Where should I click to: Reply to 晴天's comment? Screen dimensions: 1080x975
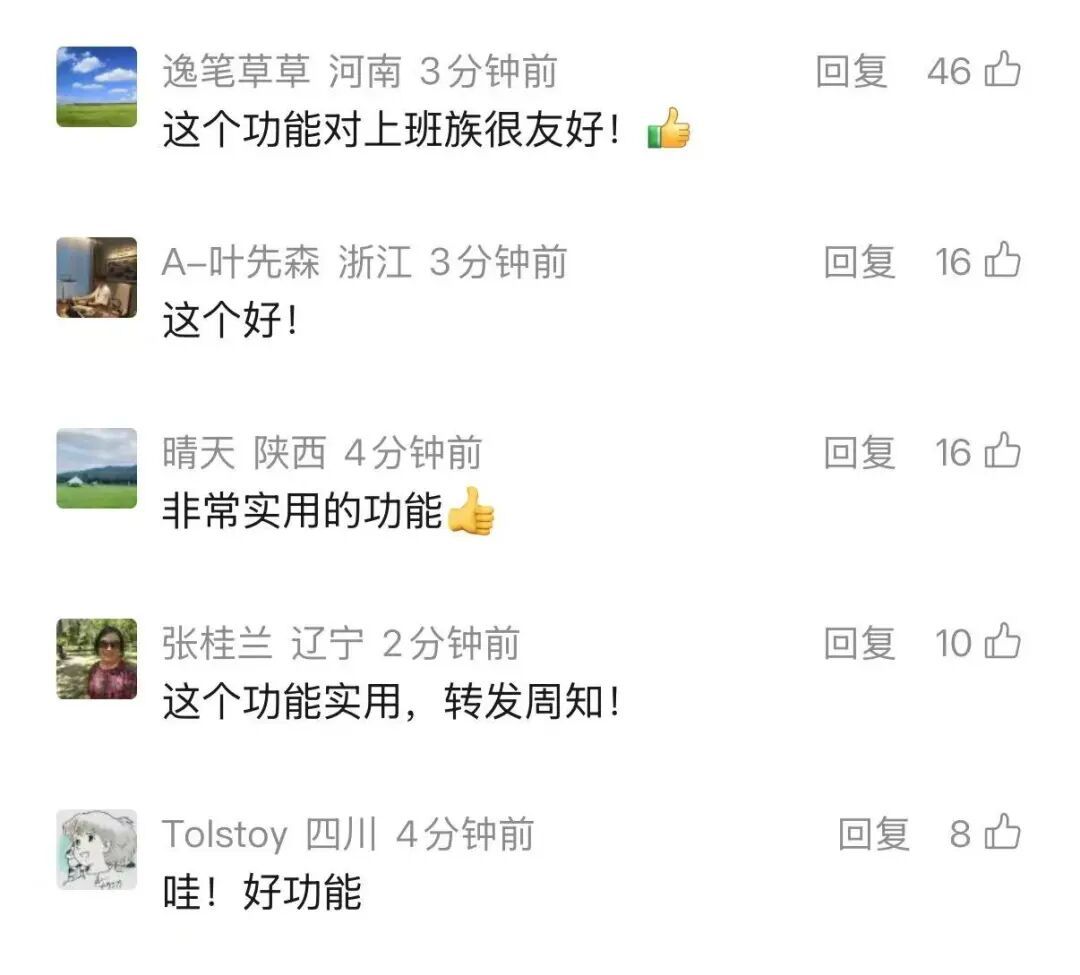pyautogui.click(x=860, y=453)
